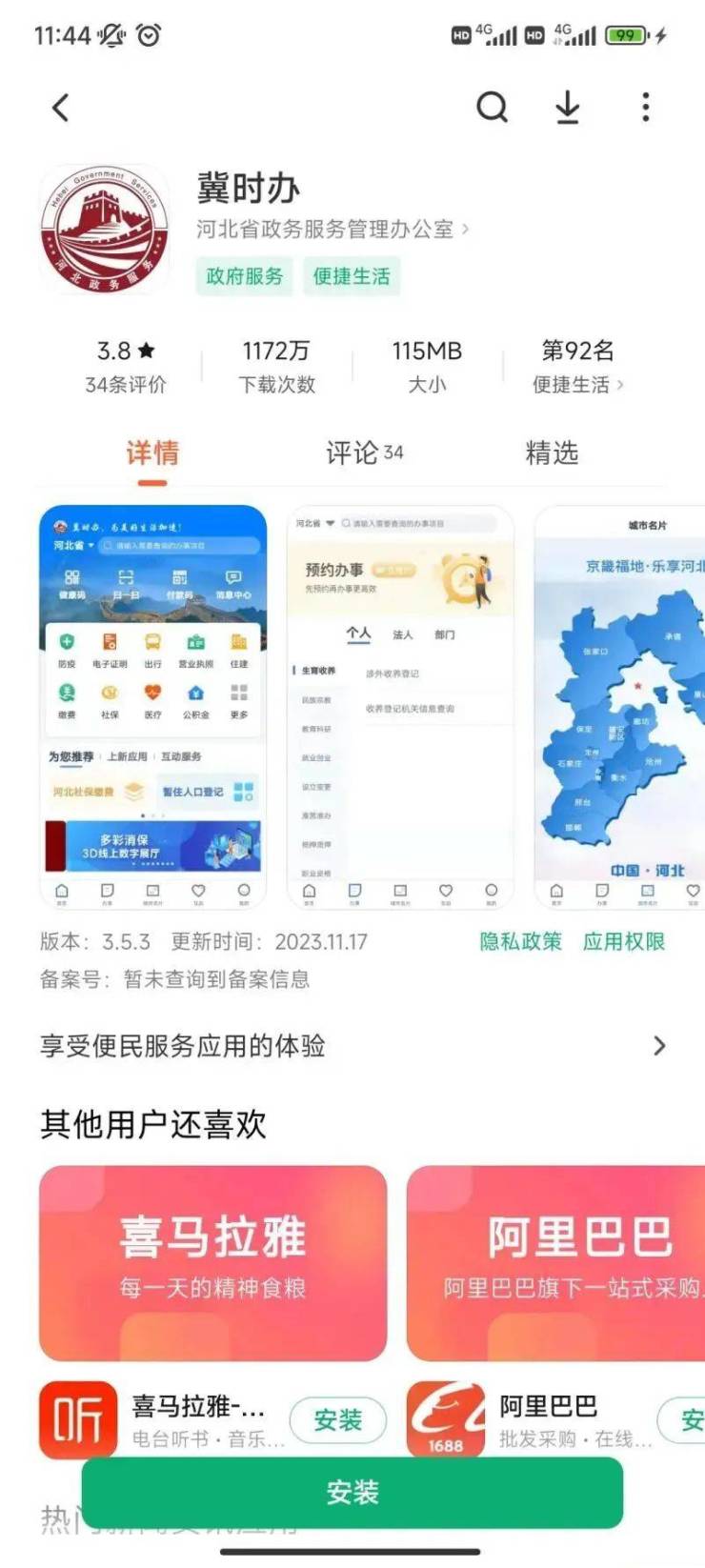Install the 喜马拉雅 app
The width and height of the screenshot is (705, 1568).
[337, 1420]
